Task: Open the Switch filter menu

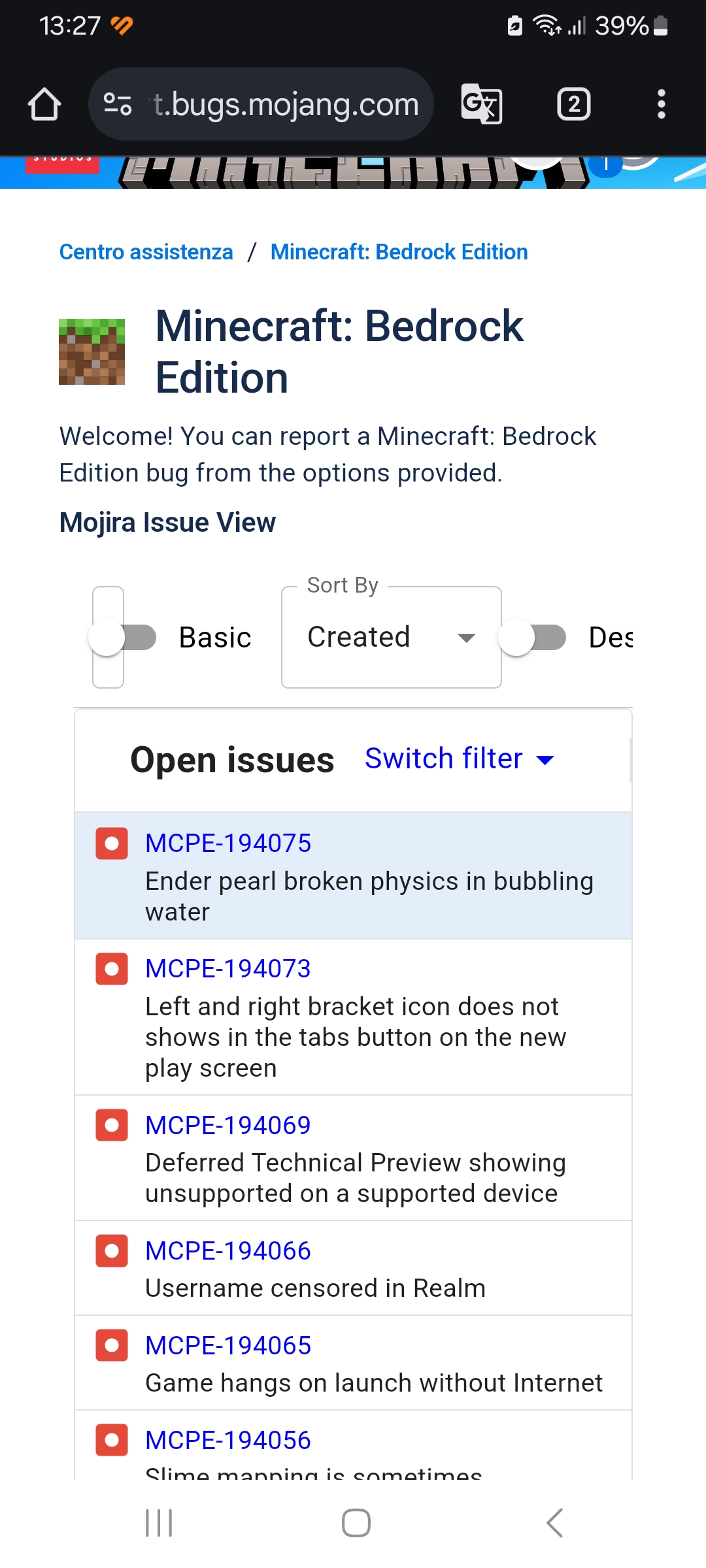Action: click(459, 759)
